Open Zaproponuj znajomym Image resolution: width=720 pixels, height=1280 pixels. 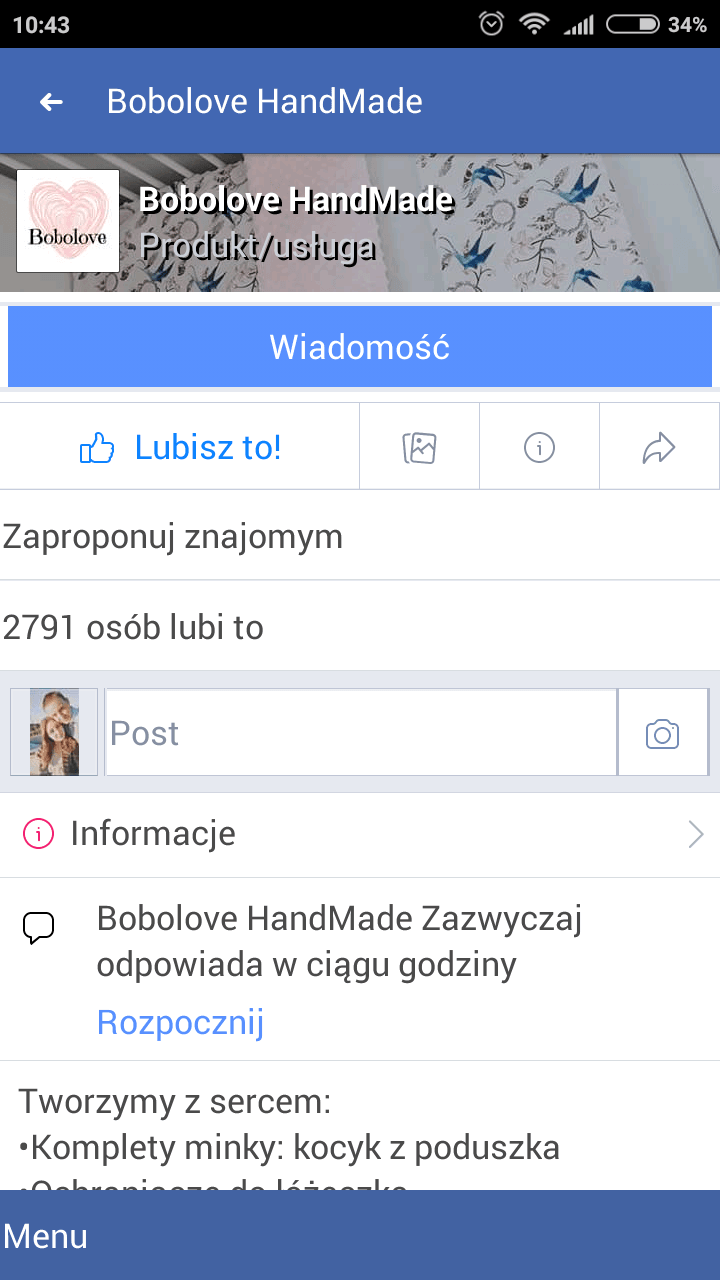click(172, 537)
